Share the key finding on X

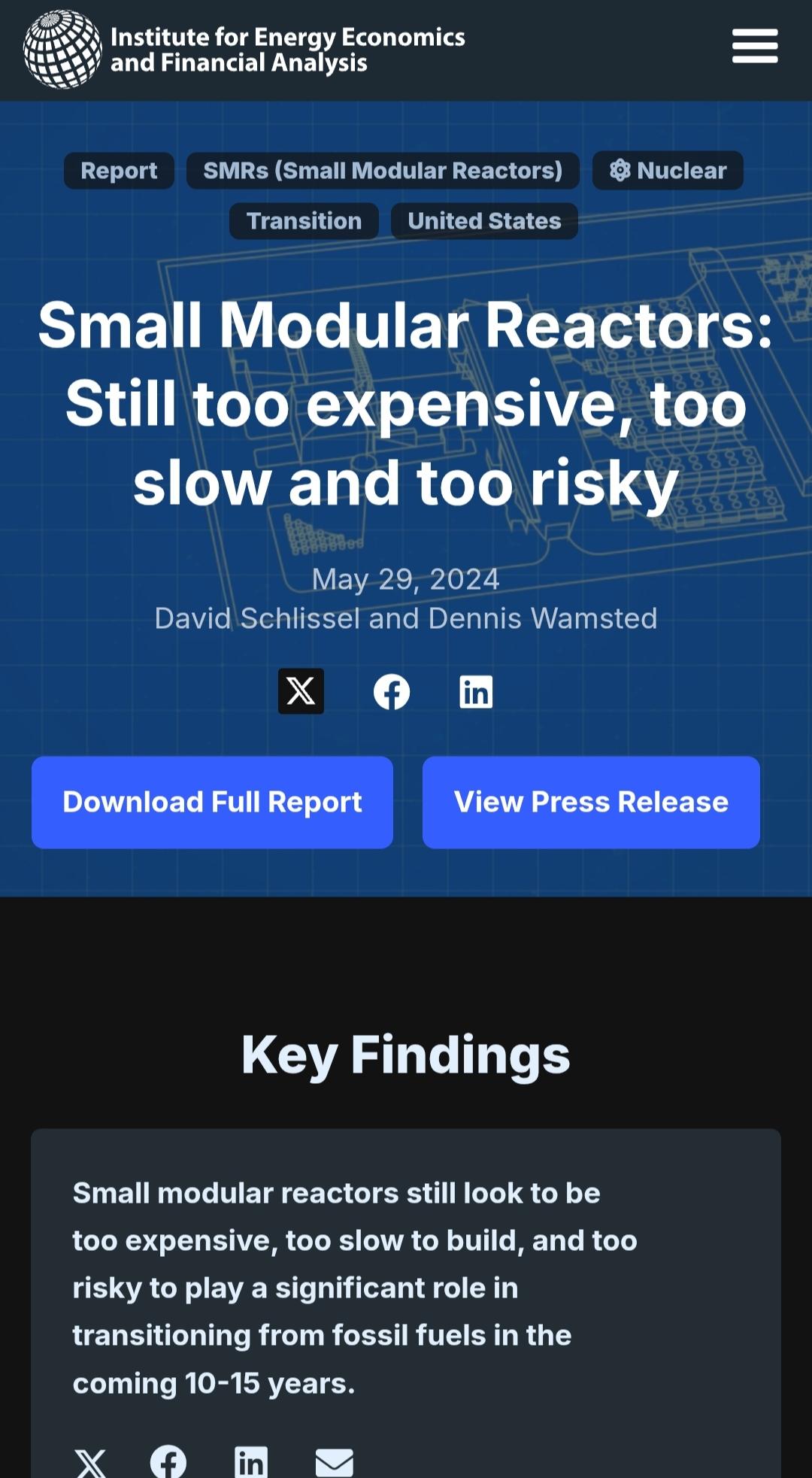point(91,1463)
